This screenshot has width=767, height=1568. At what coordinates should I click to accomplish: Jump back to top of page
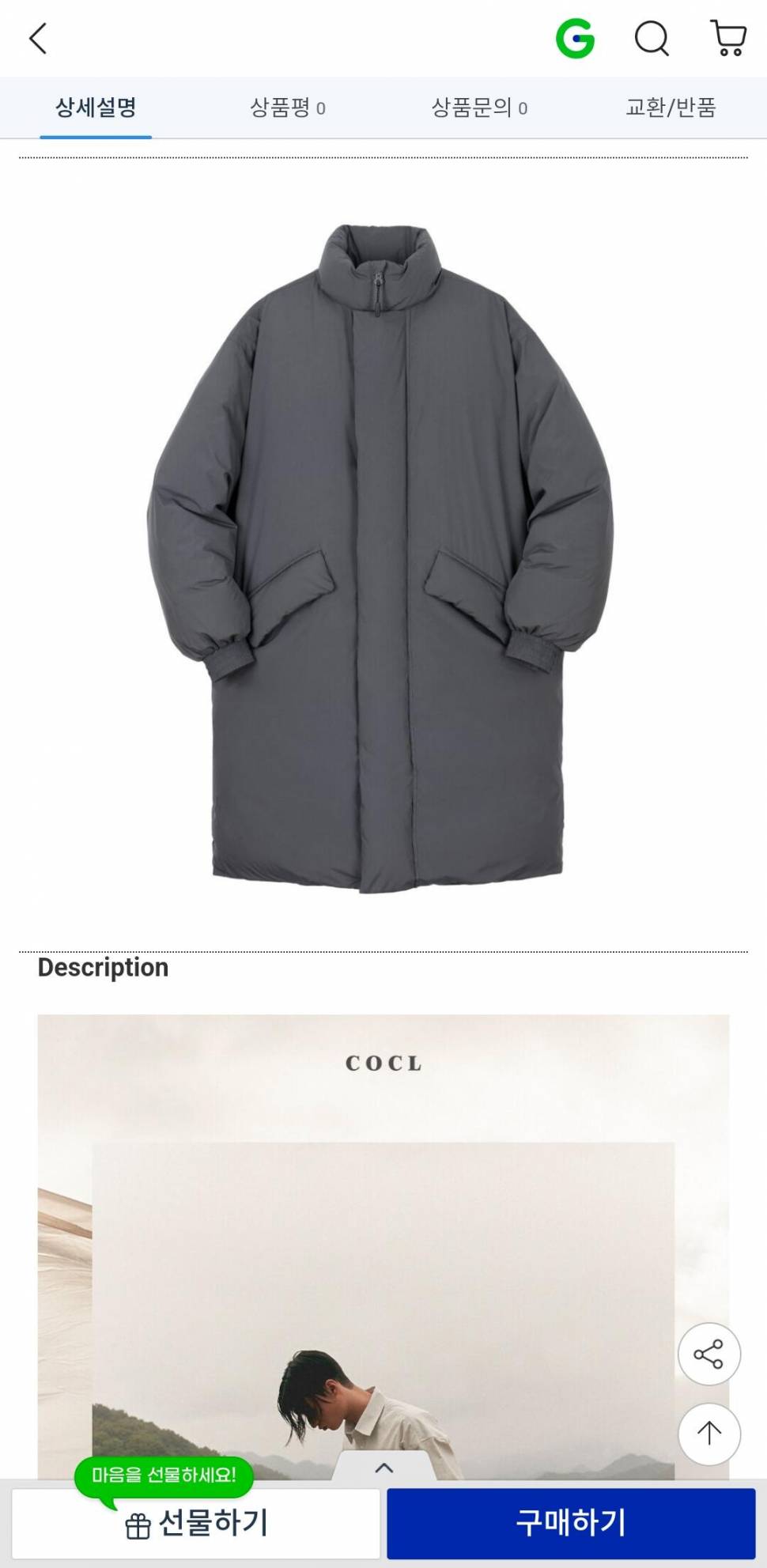(708, 1434)
